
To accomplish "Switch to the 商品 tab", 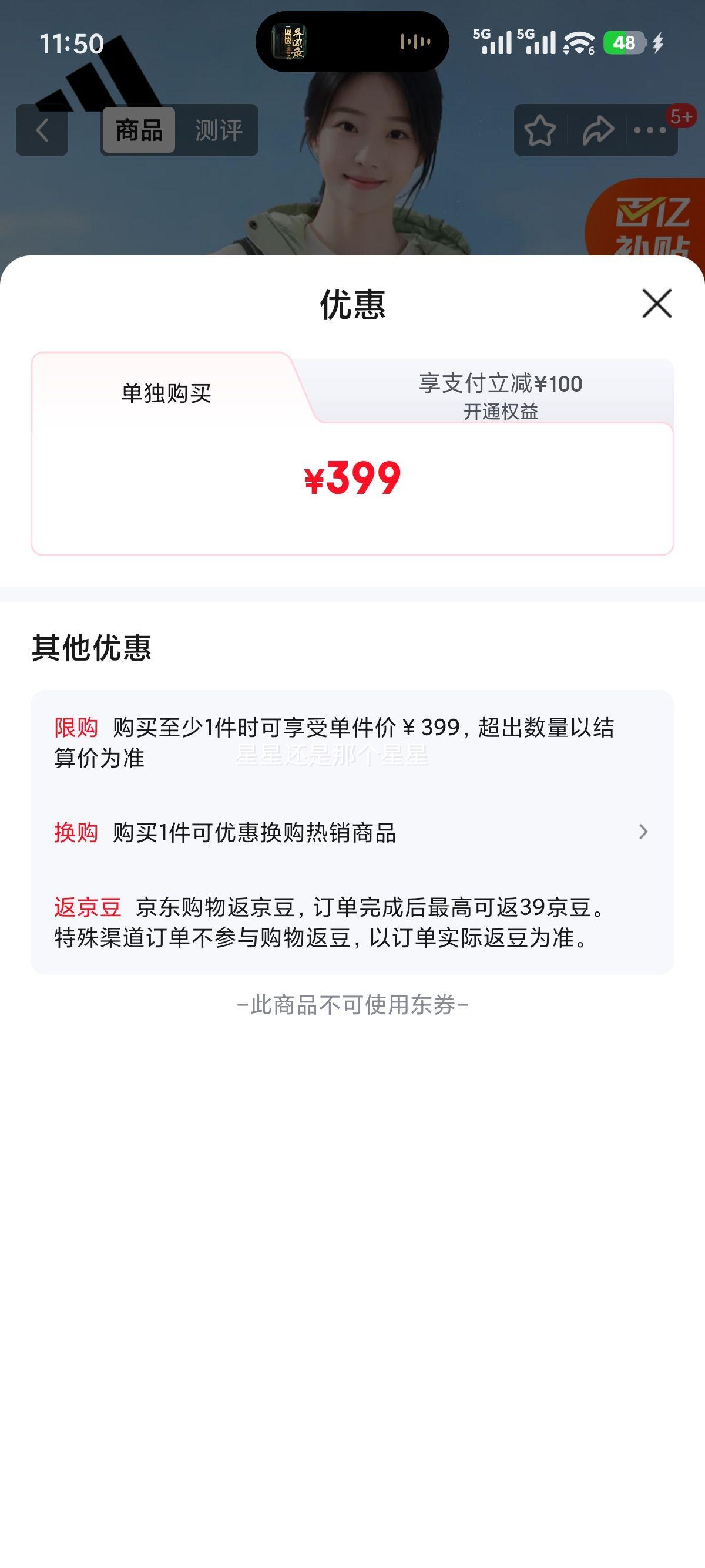I will 138,129.
